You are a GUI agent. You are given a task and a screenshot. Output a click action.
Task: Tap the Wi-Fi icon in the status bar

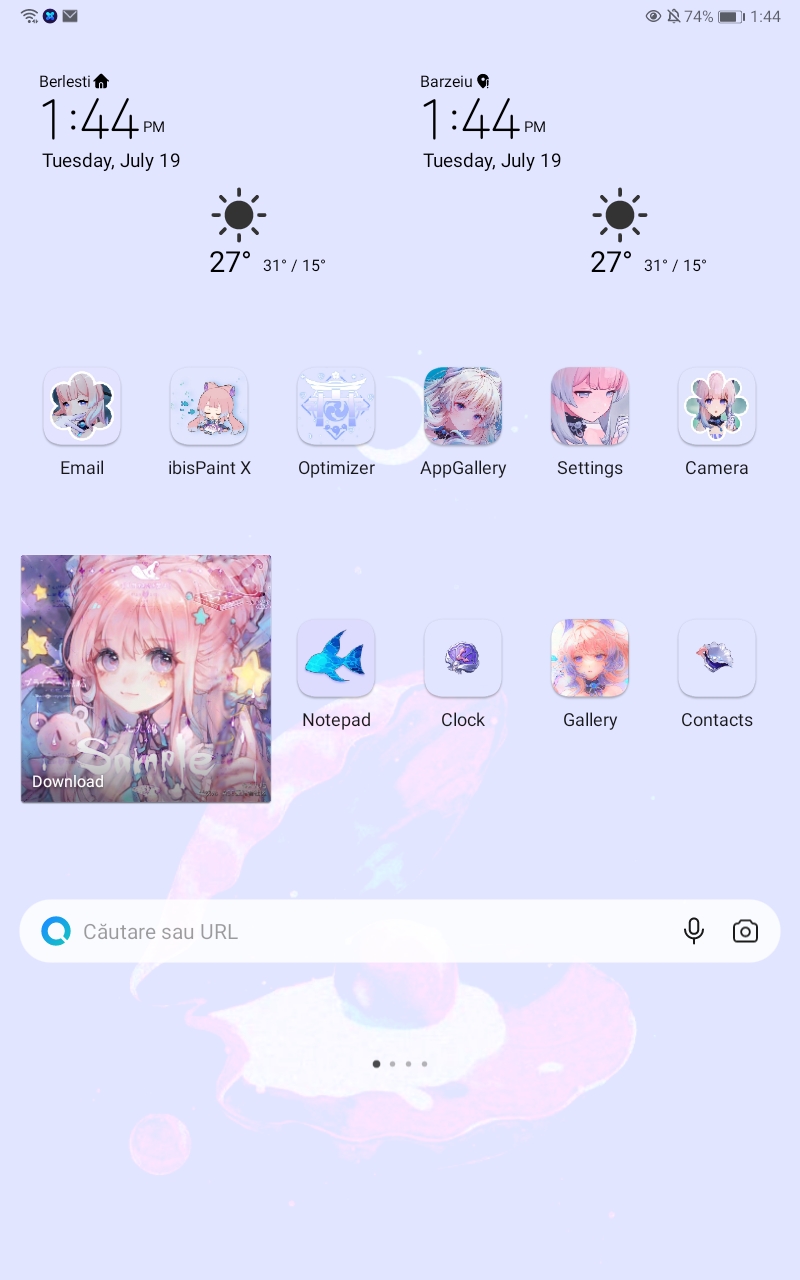[28, 15]
